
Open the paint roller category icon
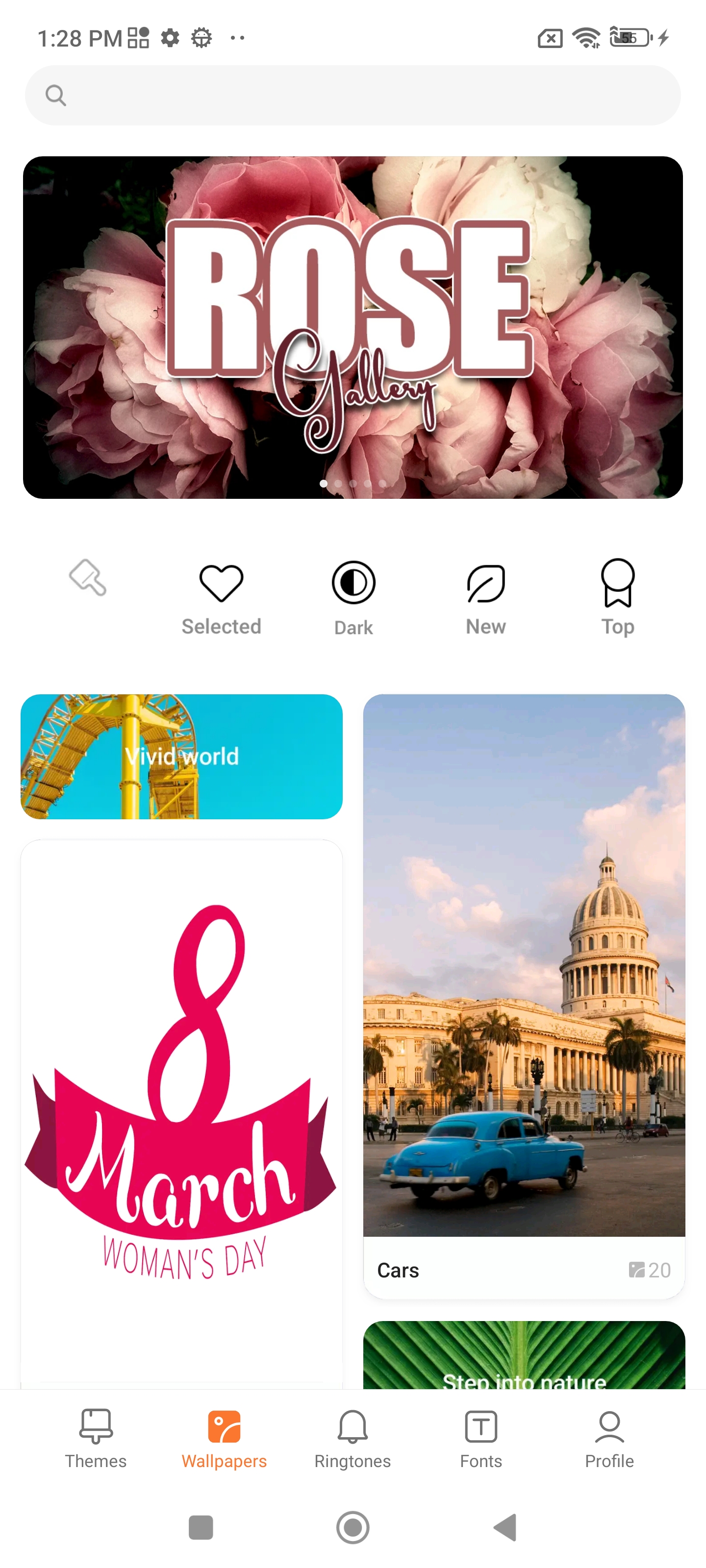tap(88, 578)
